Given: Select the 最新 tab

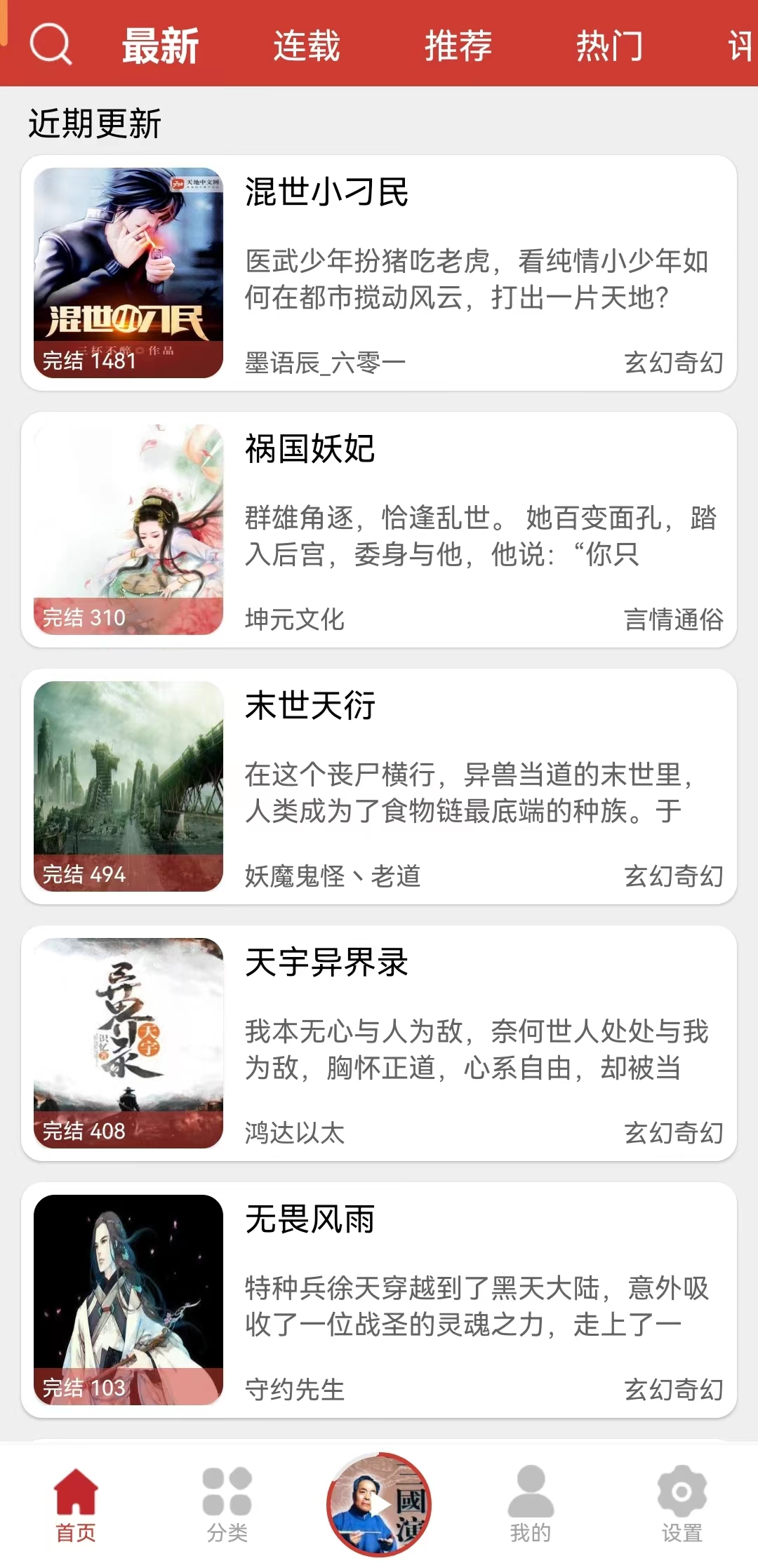Looking at the screenshot, I should tap(160, 46).
